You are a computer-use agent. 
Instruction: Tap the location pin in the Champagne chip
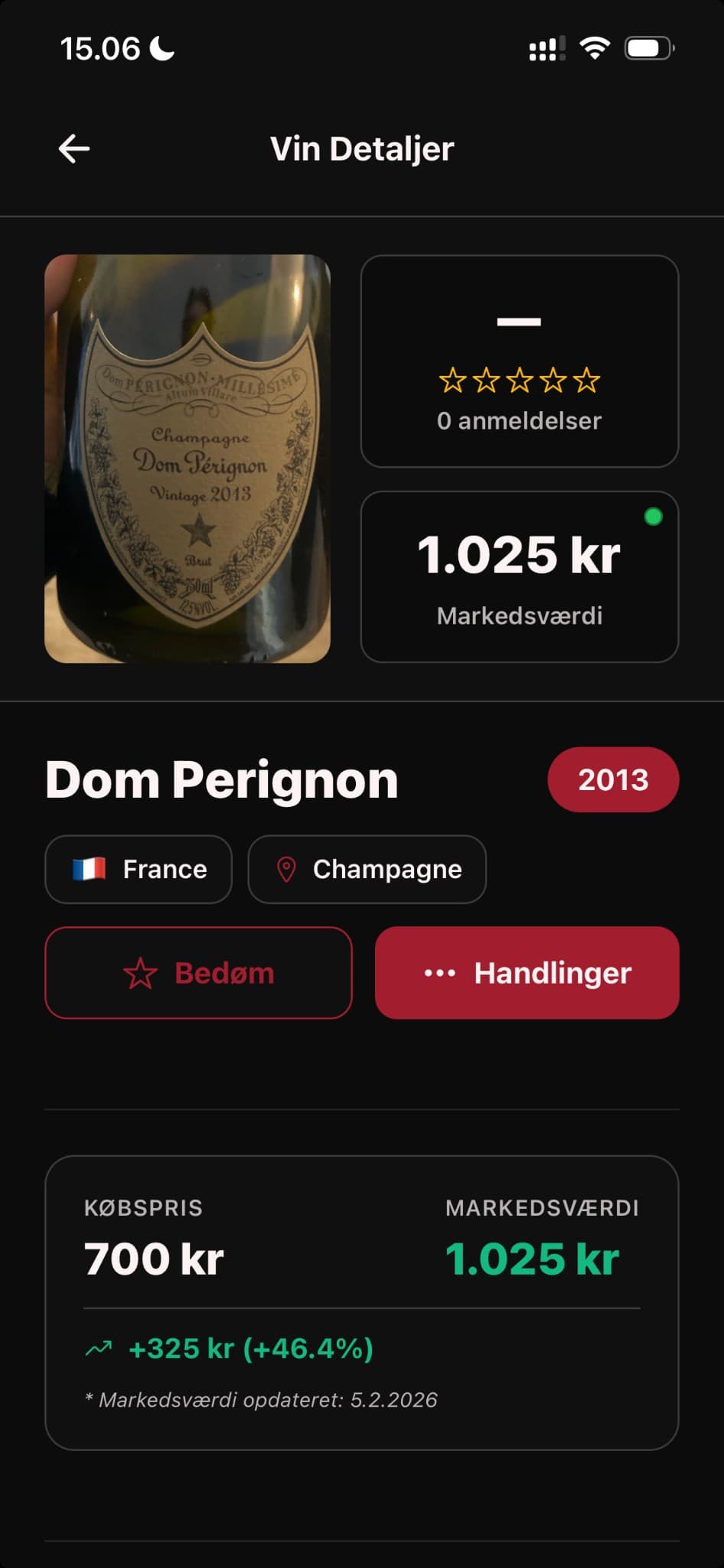coord(286,869)
